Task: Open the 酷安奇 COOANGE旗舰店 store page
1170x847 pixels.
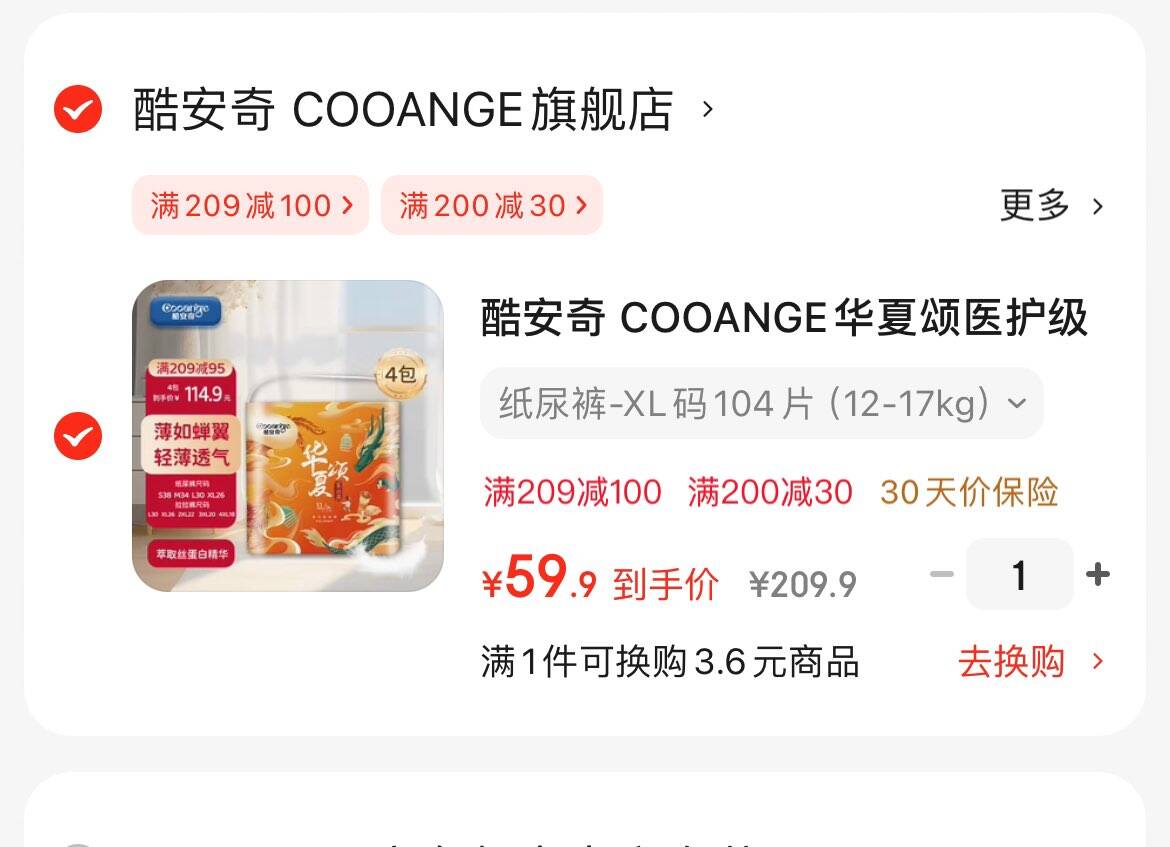Action: point(423,110)
